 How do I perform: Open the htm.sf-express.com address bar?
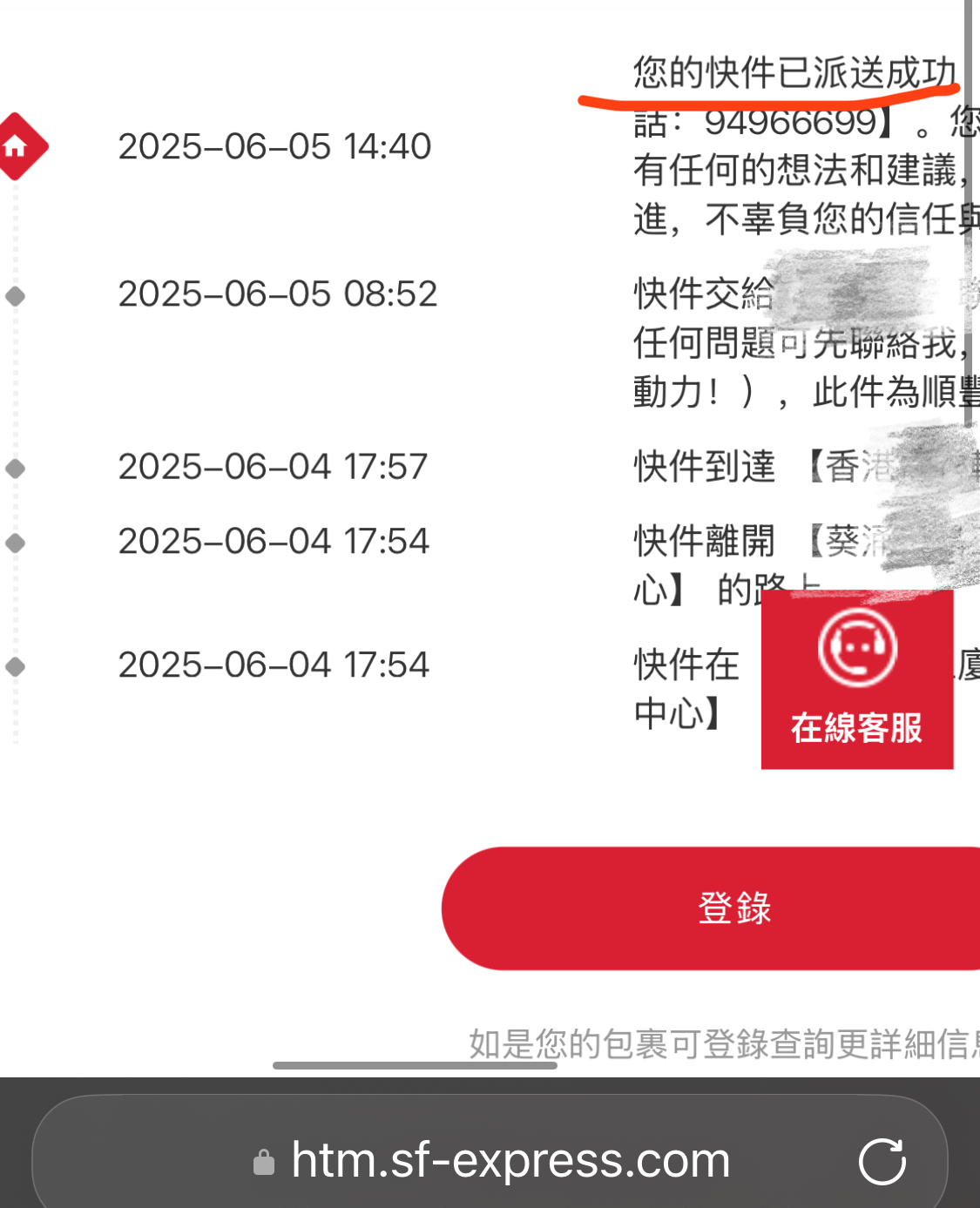point(510,1161)
